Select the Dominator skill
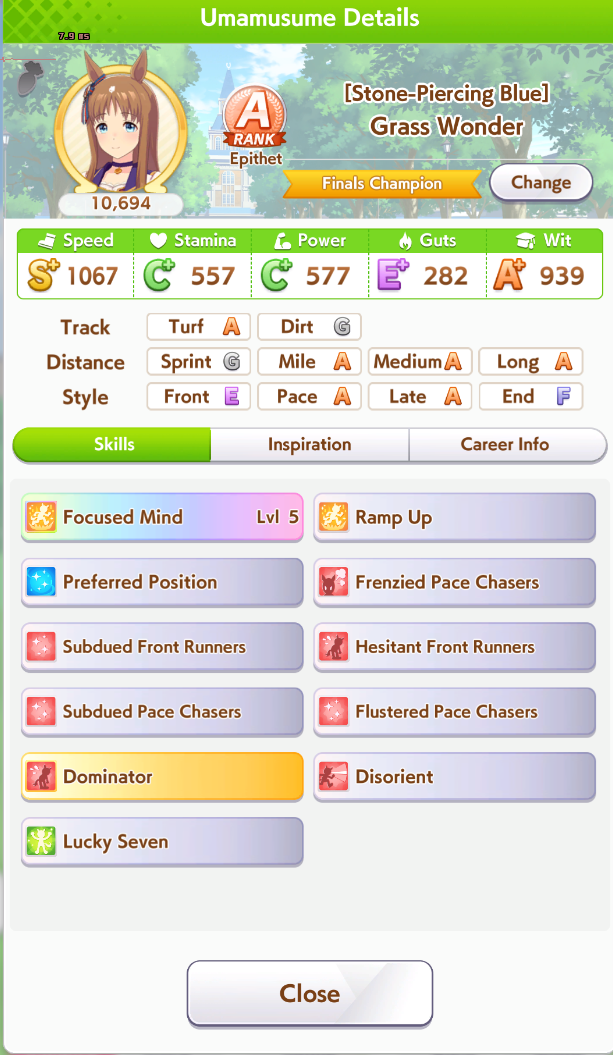This screenshot has width=613, height=1055. [162, 777]
